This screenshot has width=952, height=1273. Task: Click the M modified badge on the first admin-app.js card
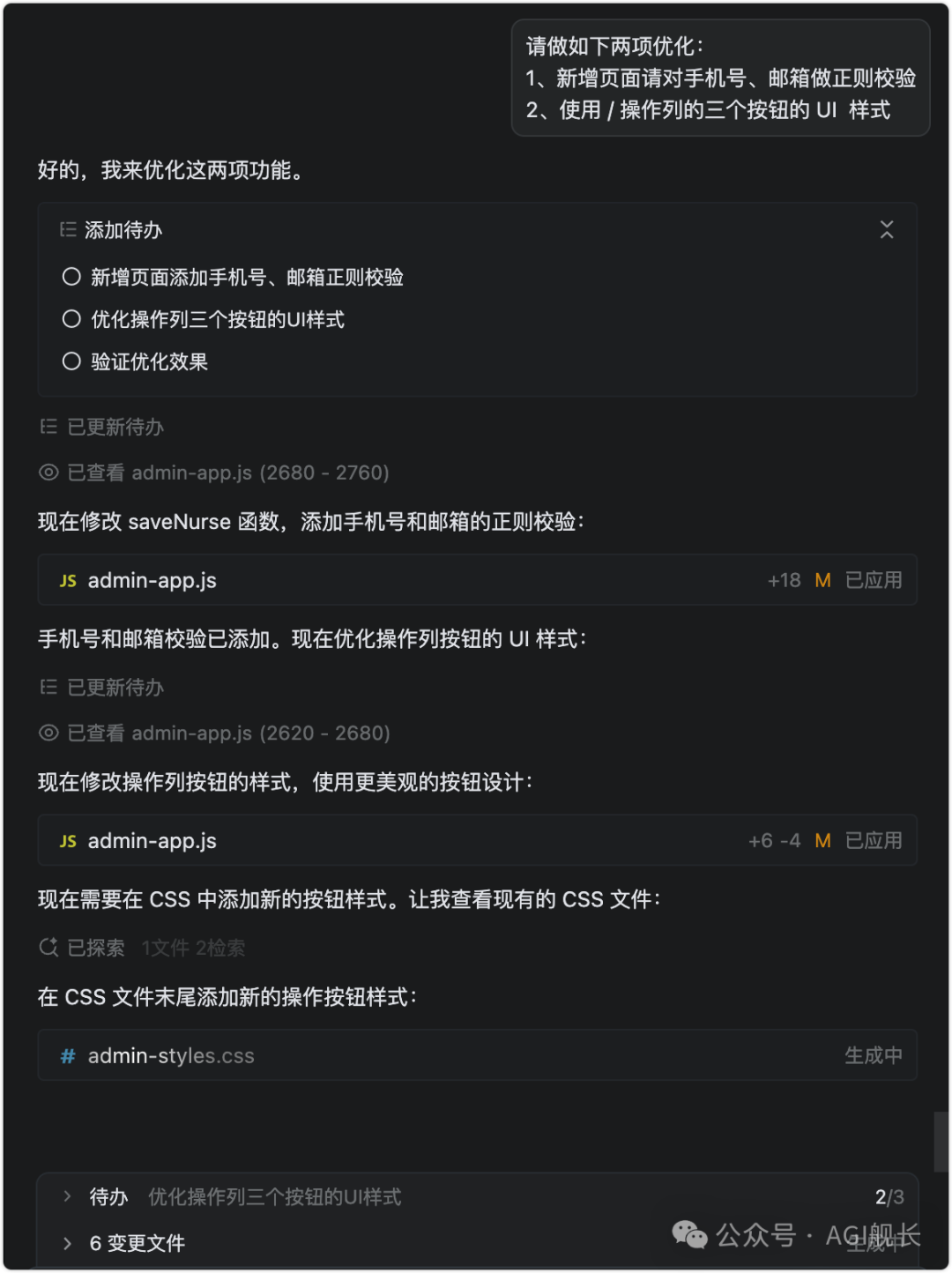[822, 580]
